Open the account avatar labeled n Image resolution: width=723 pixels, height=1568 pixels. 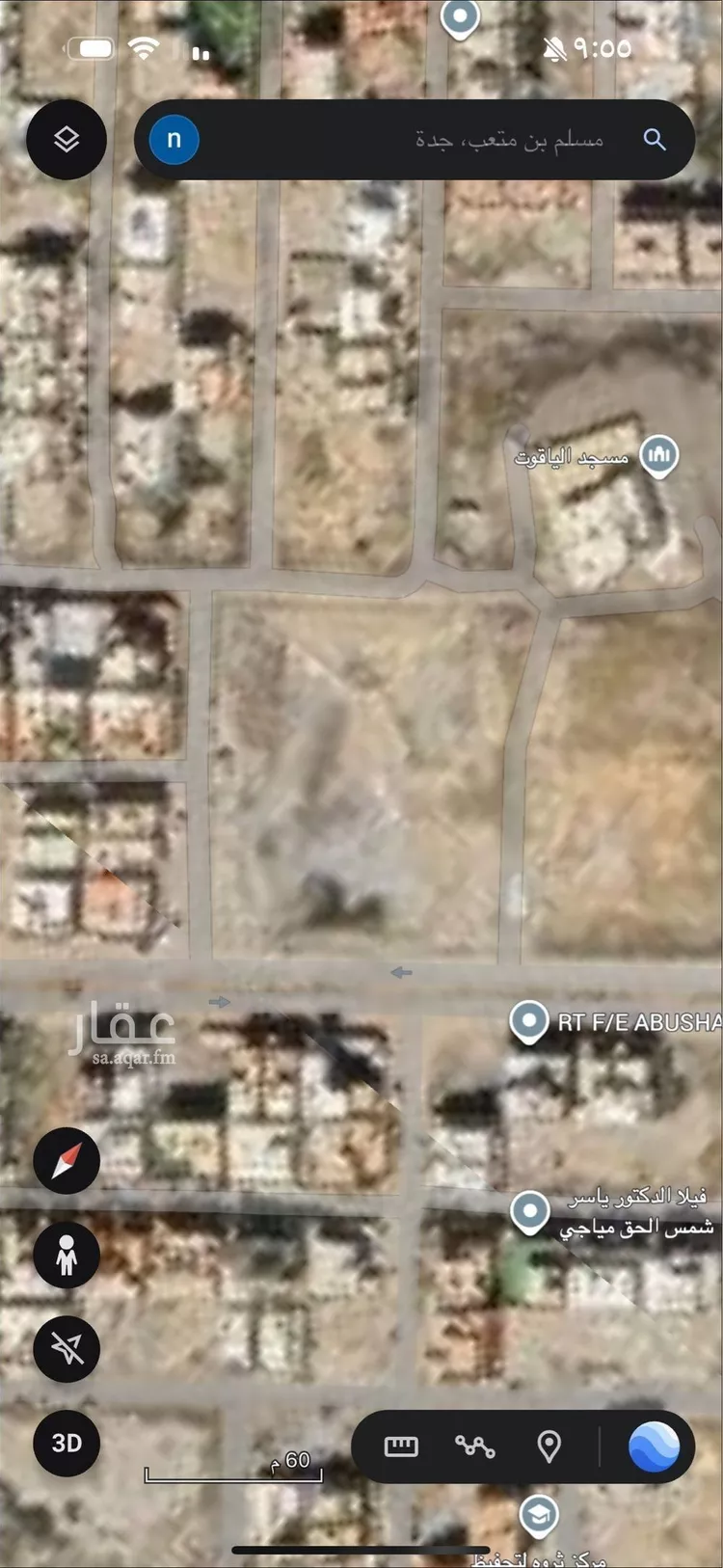coord(174,140)
